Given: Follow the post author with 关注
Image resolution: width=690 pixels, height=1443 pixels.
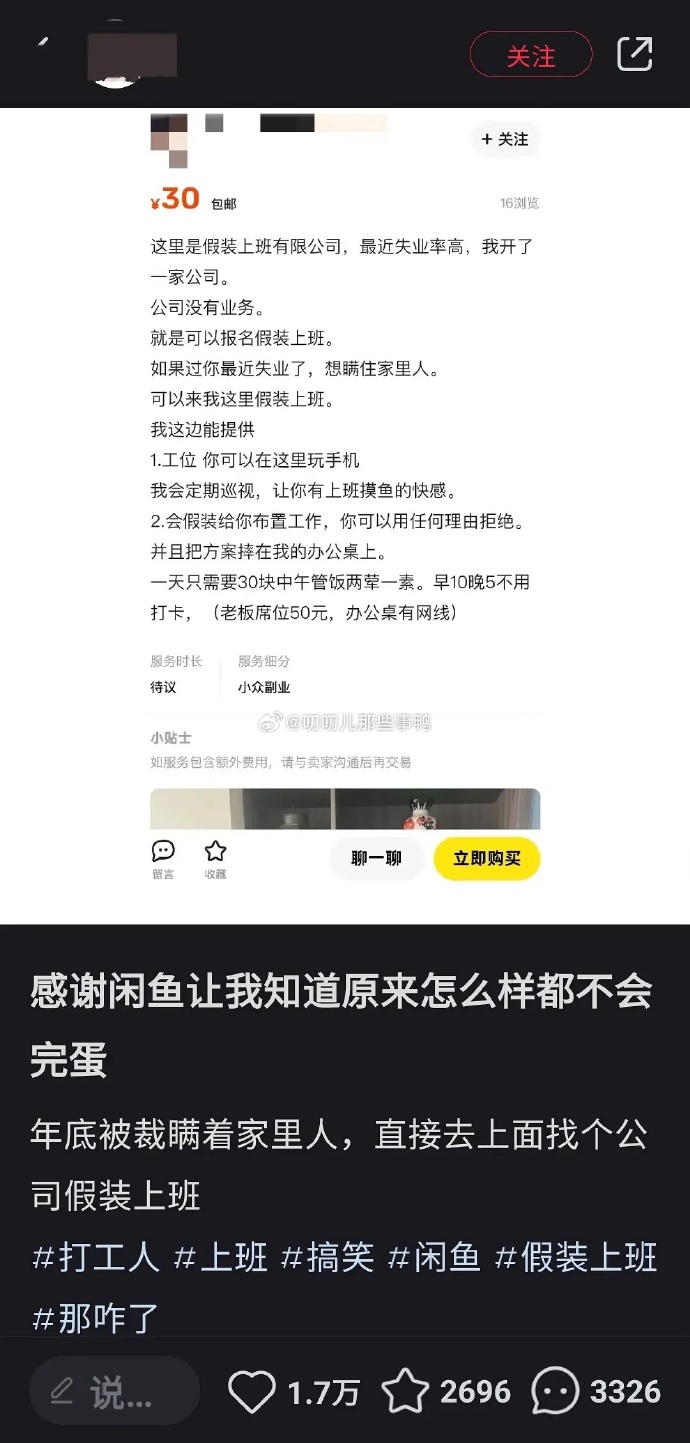Looking at the screenshot, I should 530,55.
